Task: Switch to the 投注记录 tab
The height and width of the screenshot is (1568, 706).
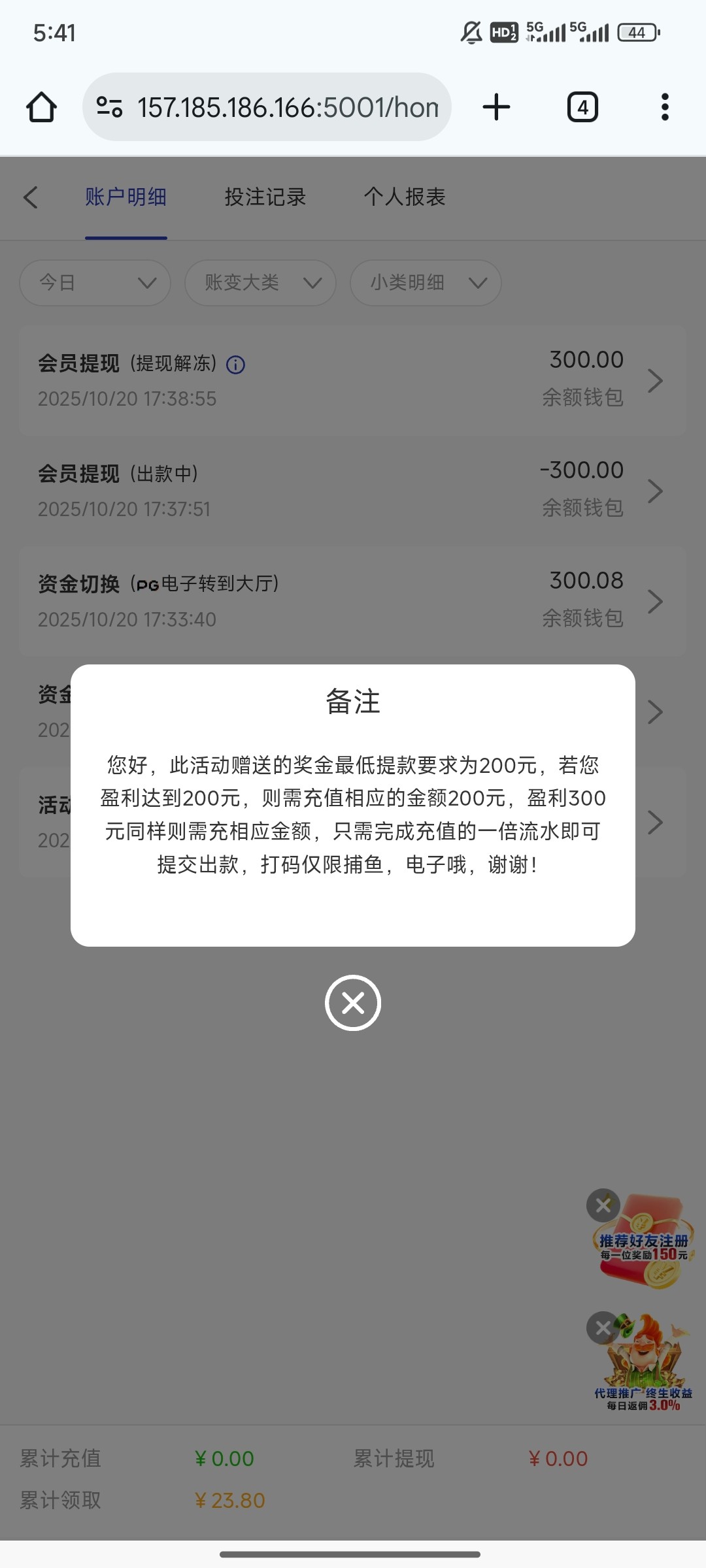Action: coord(265,197)
